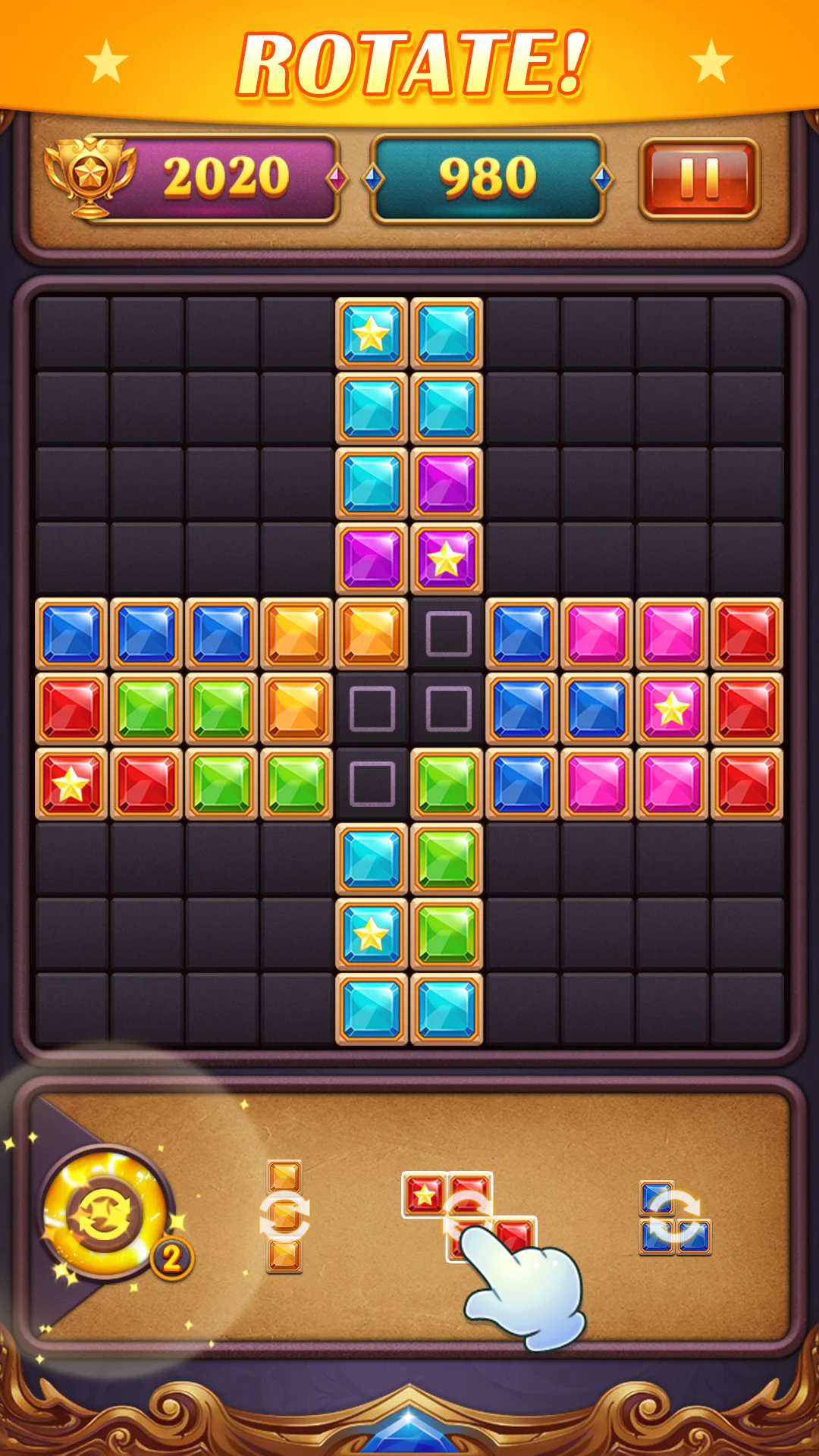Image resolution: width=819 pixels, height=1456 pixels.
Task: Rotate the blue L-shaped block piece
Action: pos(674,1217)
